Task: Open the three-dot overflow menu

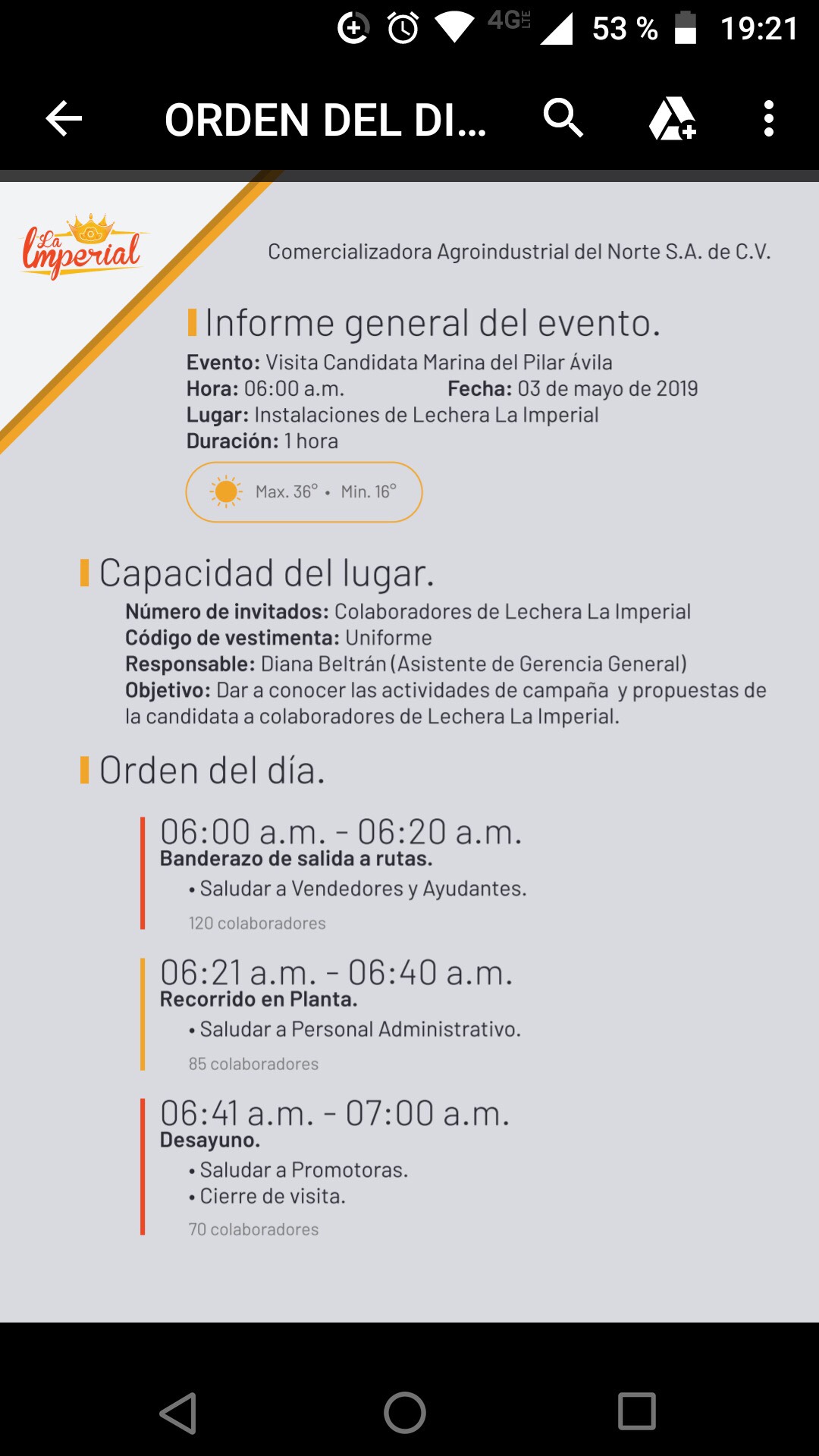Action: [x=769, y=119]
